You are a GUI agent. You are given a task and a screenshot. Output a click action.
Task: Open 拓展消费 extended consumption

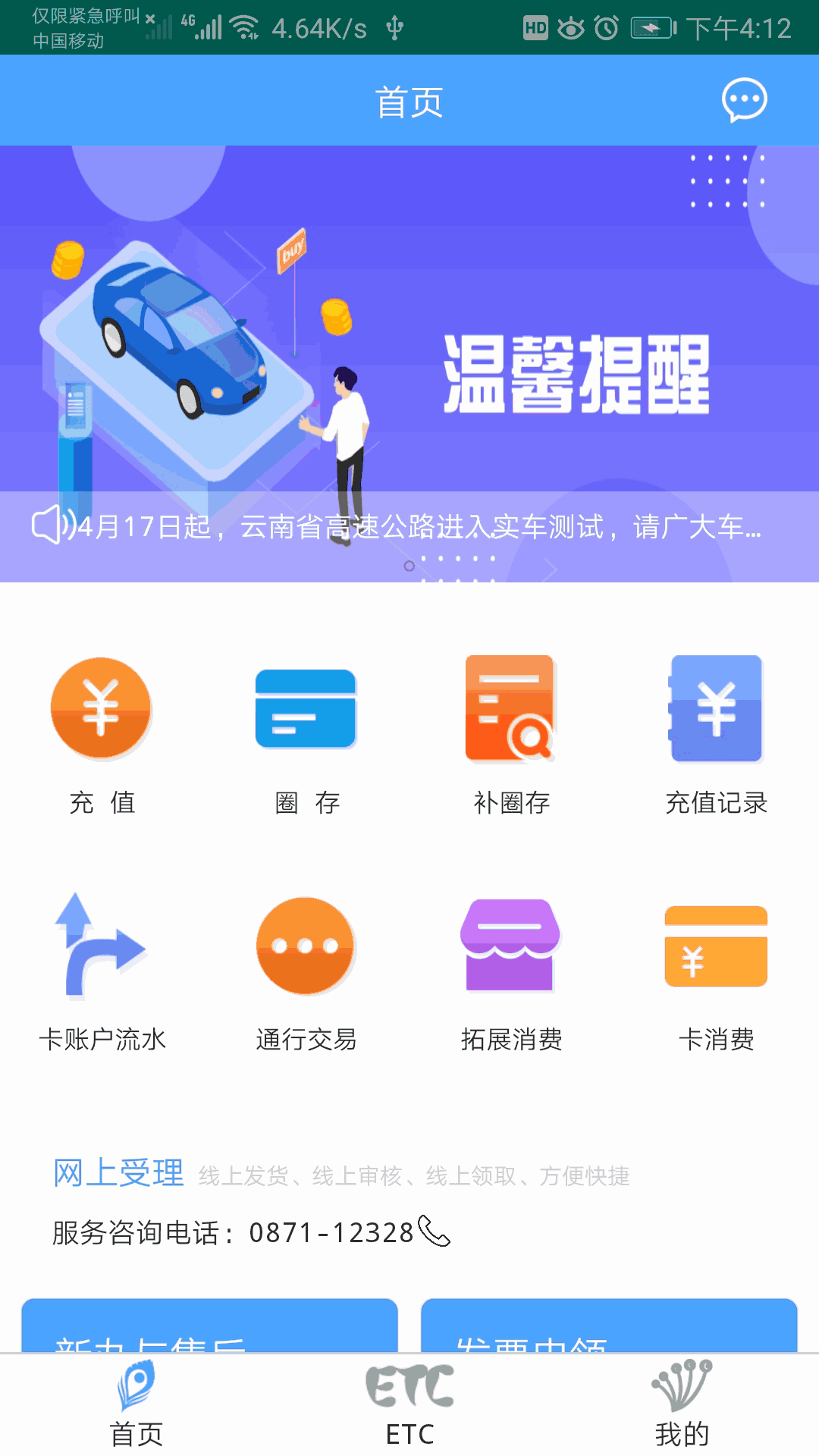coord(511,972)
